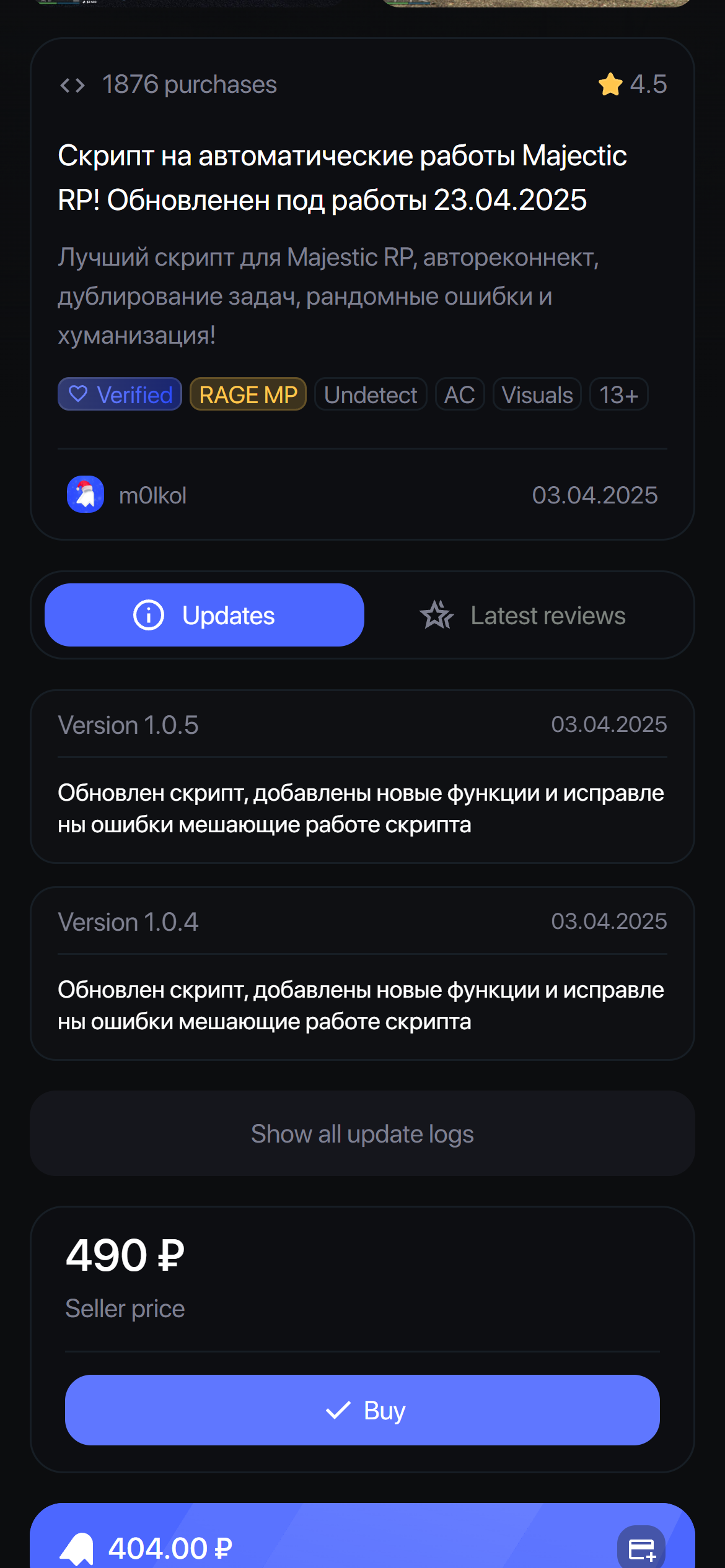Toggle the Verified filter badge
725x1568 pixels.
coord(119,394)
